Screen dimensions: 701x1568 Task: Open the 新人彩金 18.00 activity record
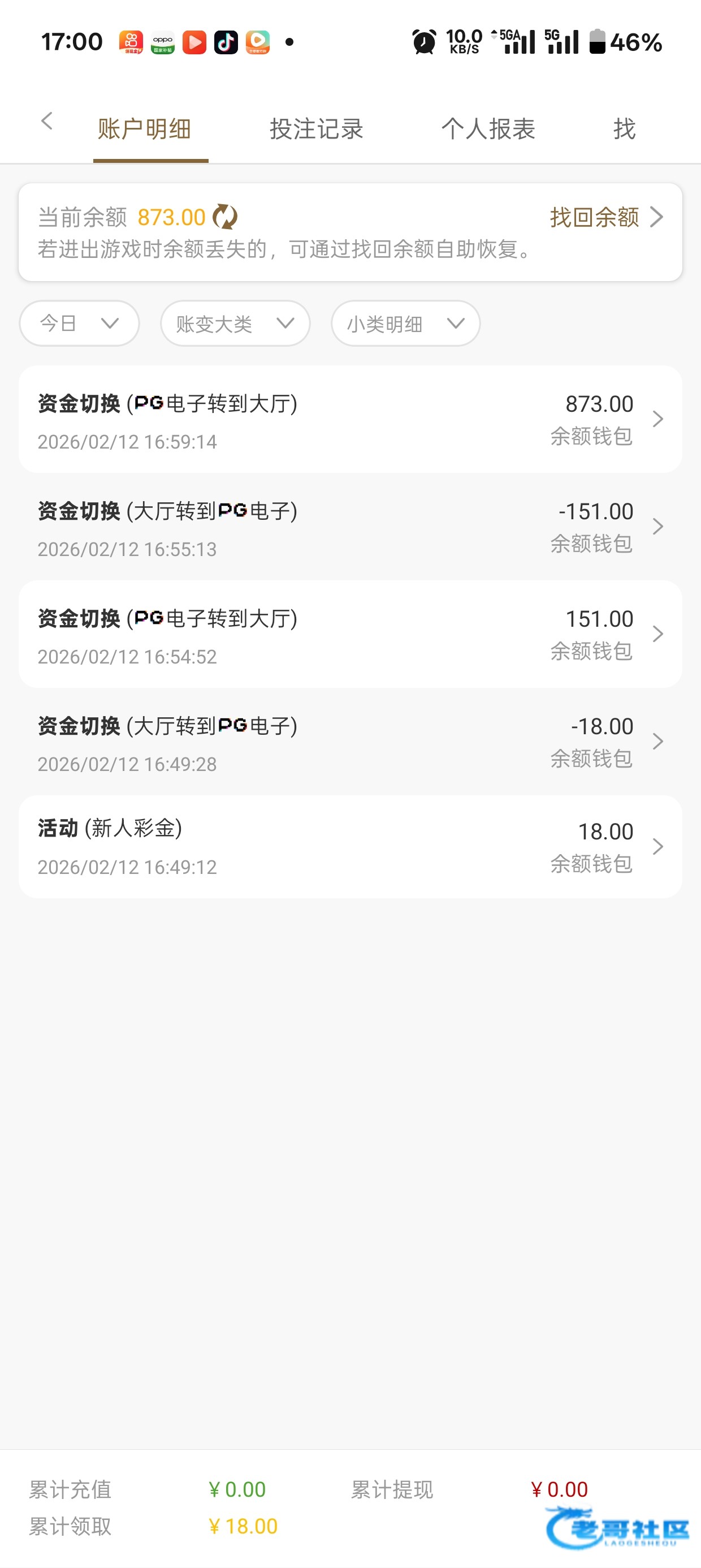(x=350, y=847)
